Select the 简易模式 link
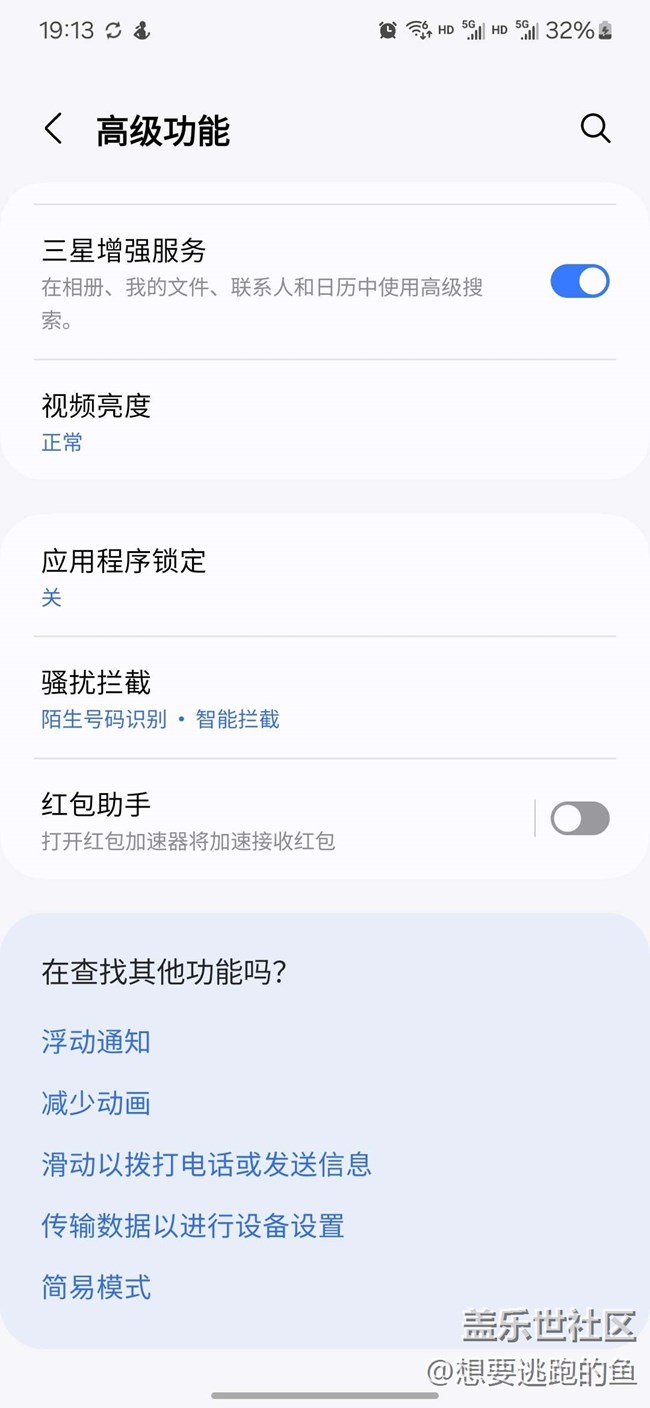650x1408 pixels. point(96,1287)
